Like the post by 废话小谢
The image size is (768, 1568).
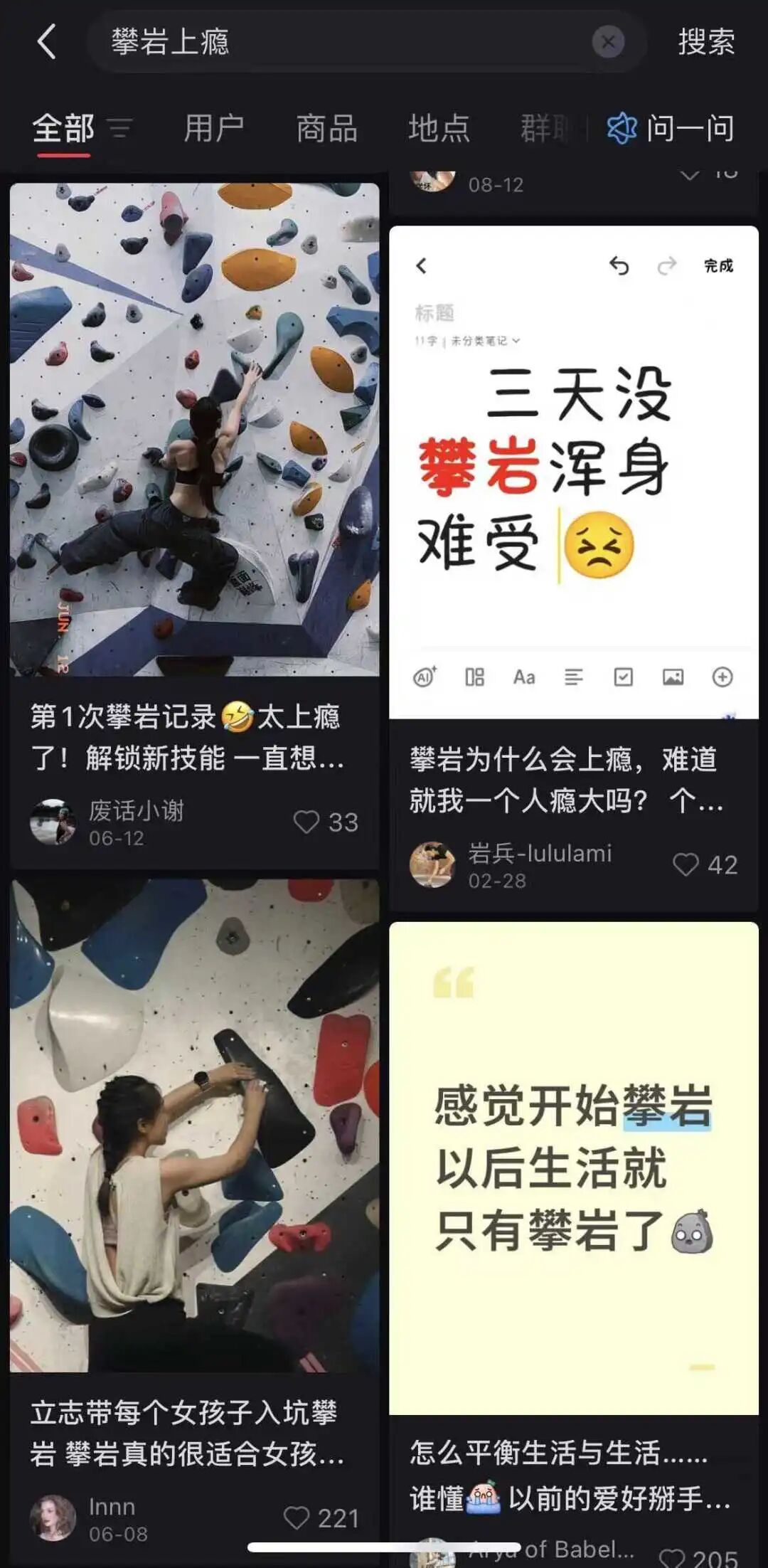(307, 822)
